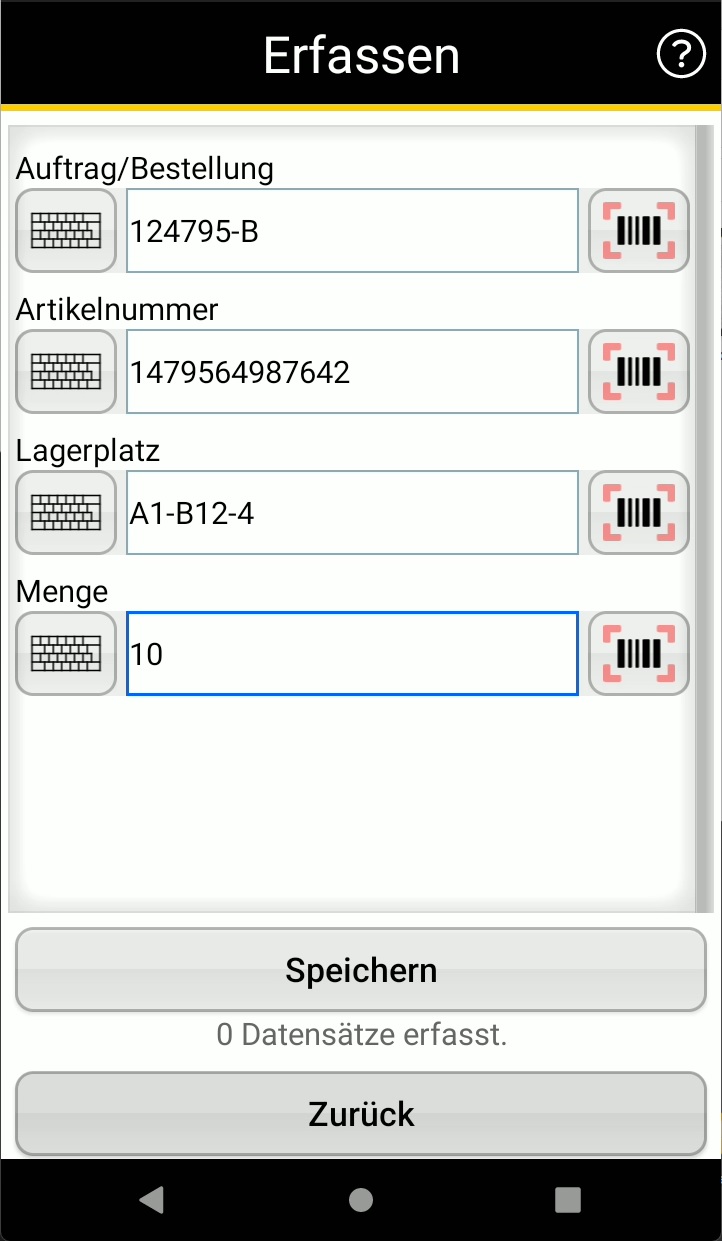Scan barcode for Menge field
The height and width of the screenshot is (1241, 722).
coord(638,654)
